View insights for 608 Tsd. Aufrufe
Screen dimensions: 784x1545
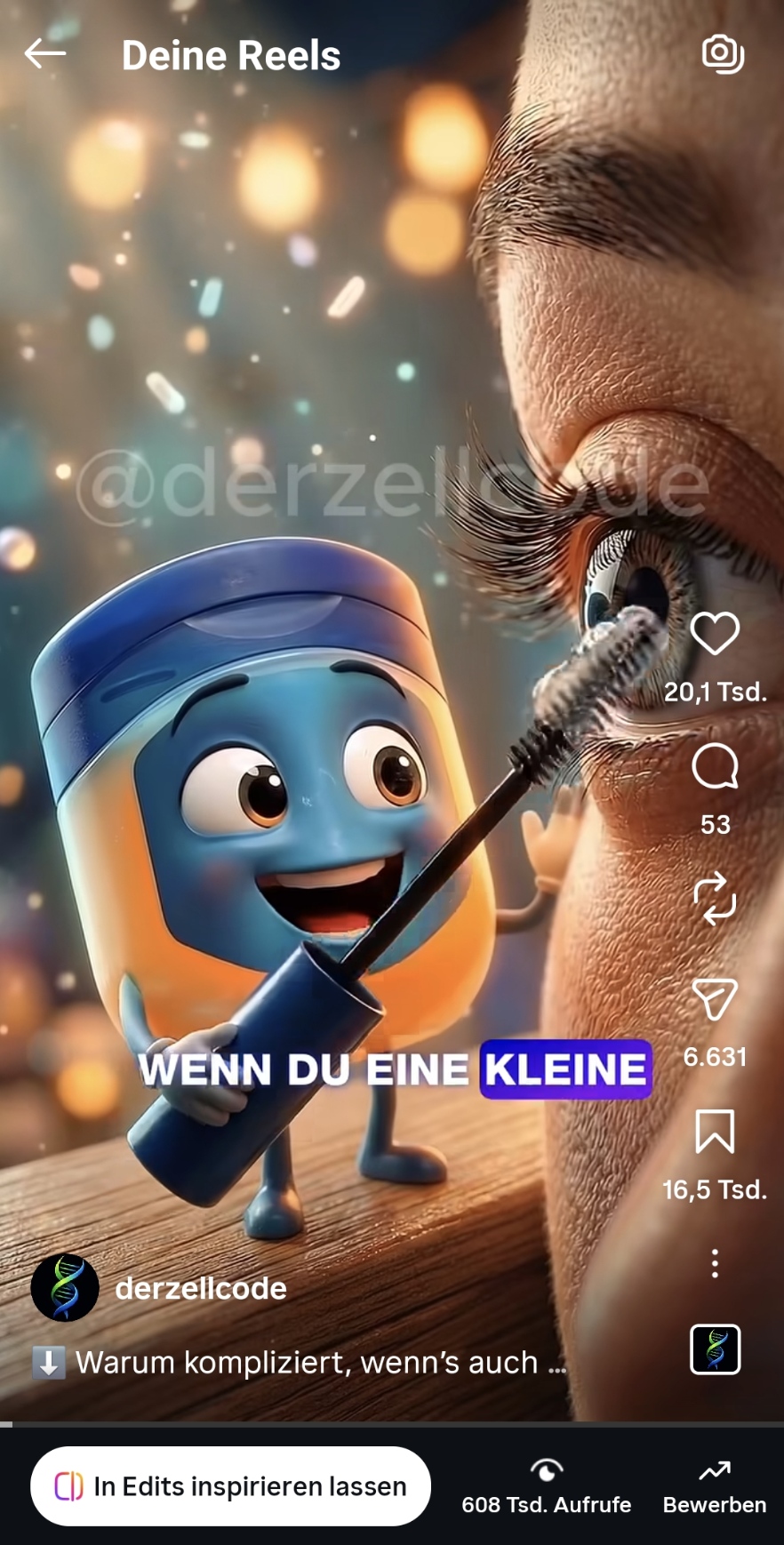[x=546, y=1486]
